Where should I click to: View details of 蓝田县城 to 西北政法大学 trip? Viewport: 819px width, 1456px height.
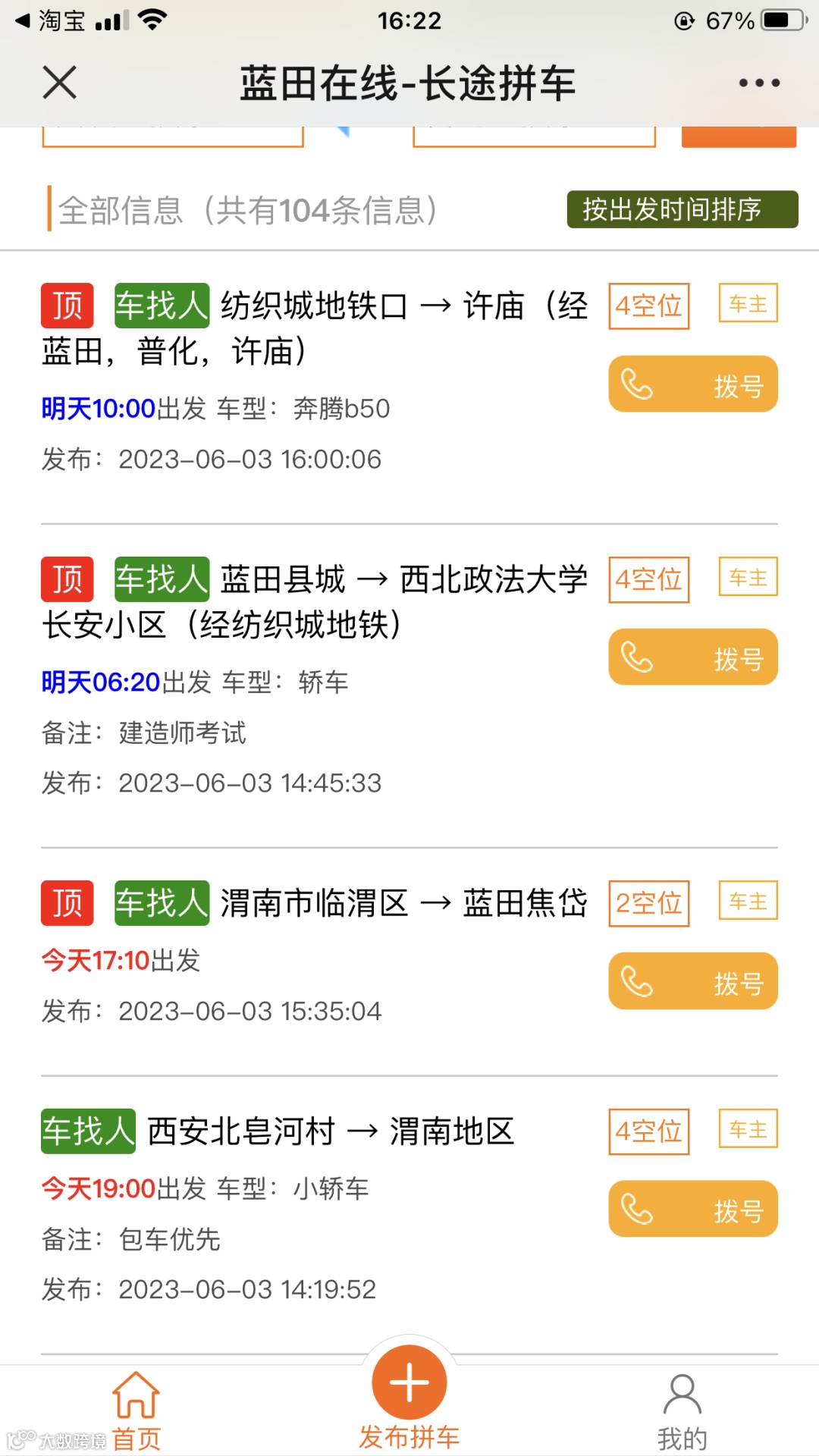[314, 602]
